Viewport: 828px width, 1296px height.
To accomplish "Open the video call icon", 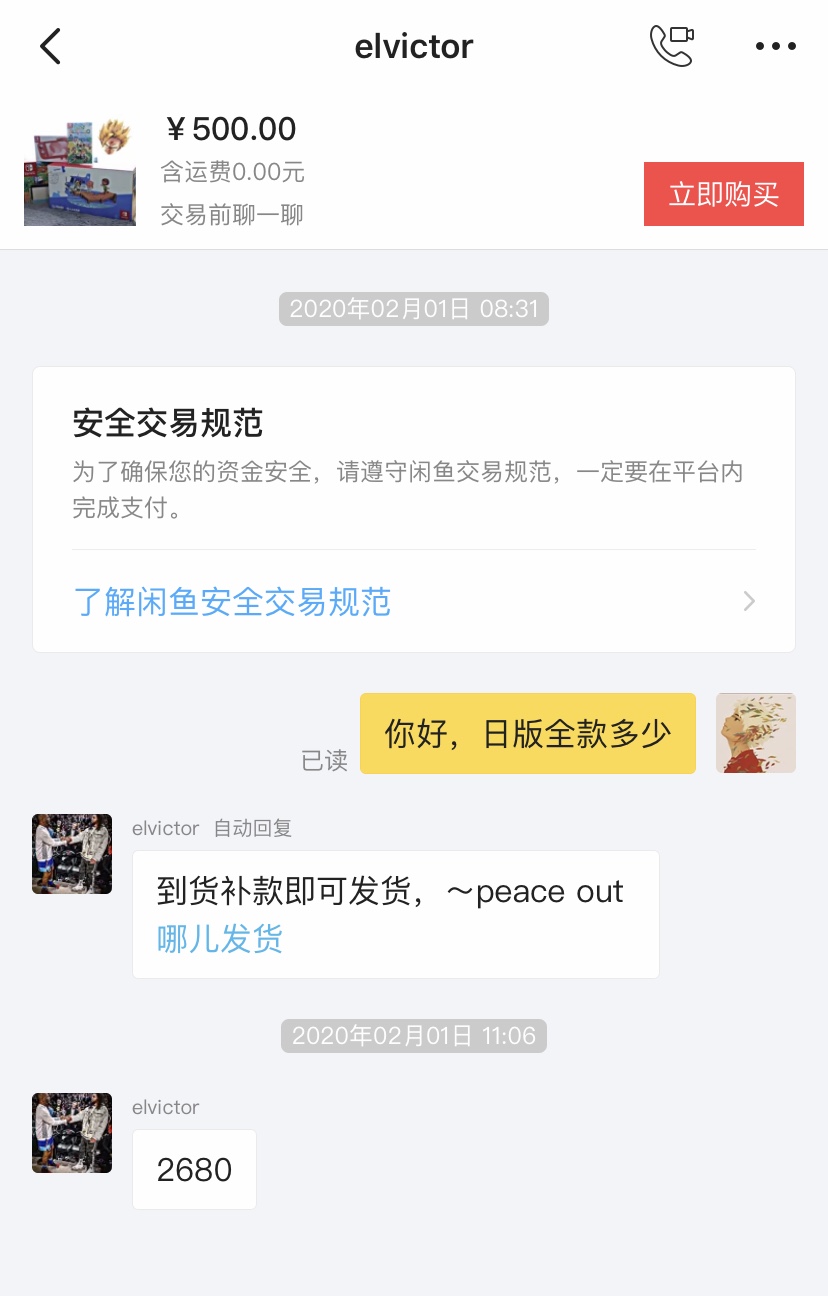I will tap(670, 46).
